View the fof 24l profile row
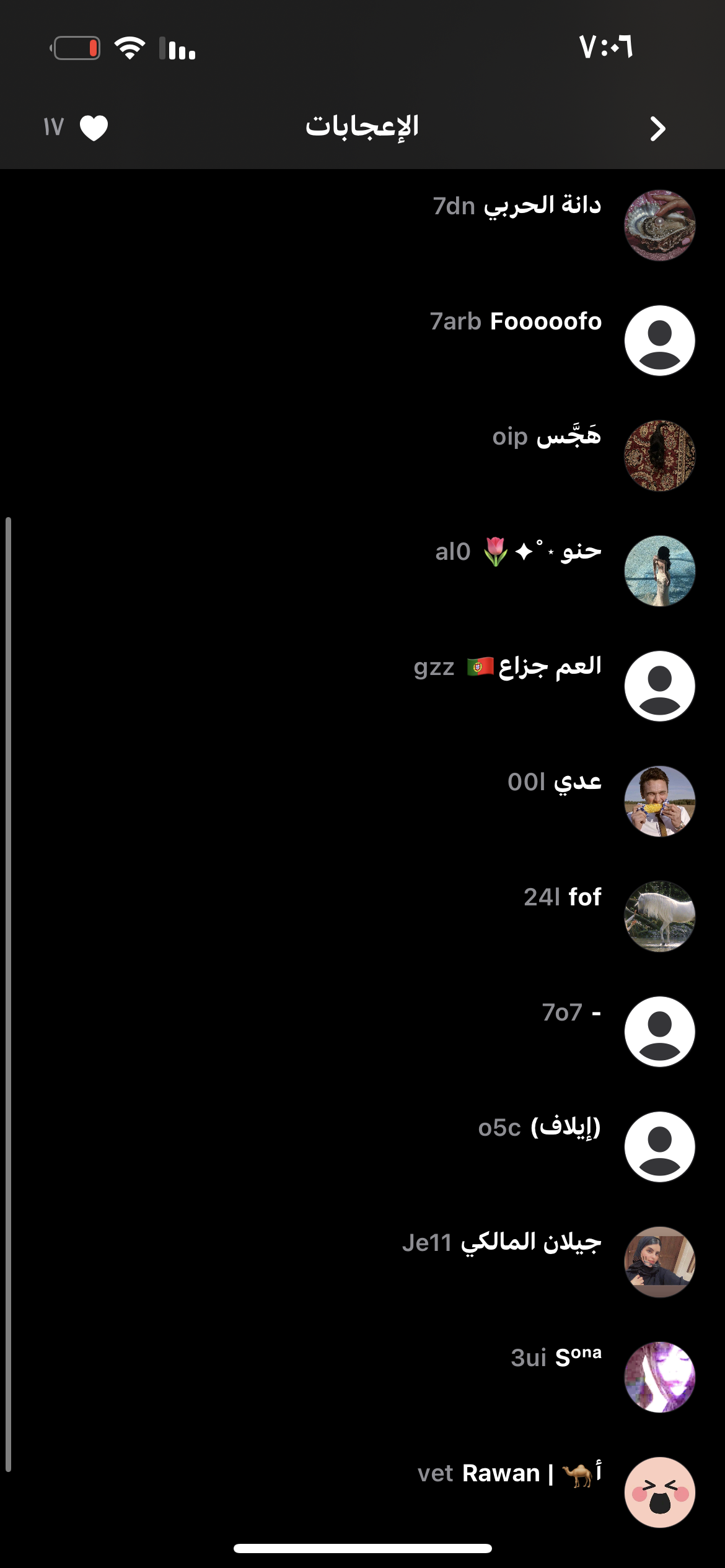Screen dimensions: 725x1568 coord(362,917)
